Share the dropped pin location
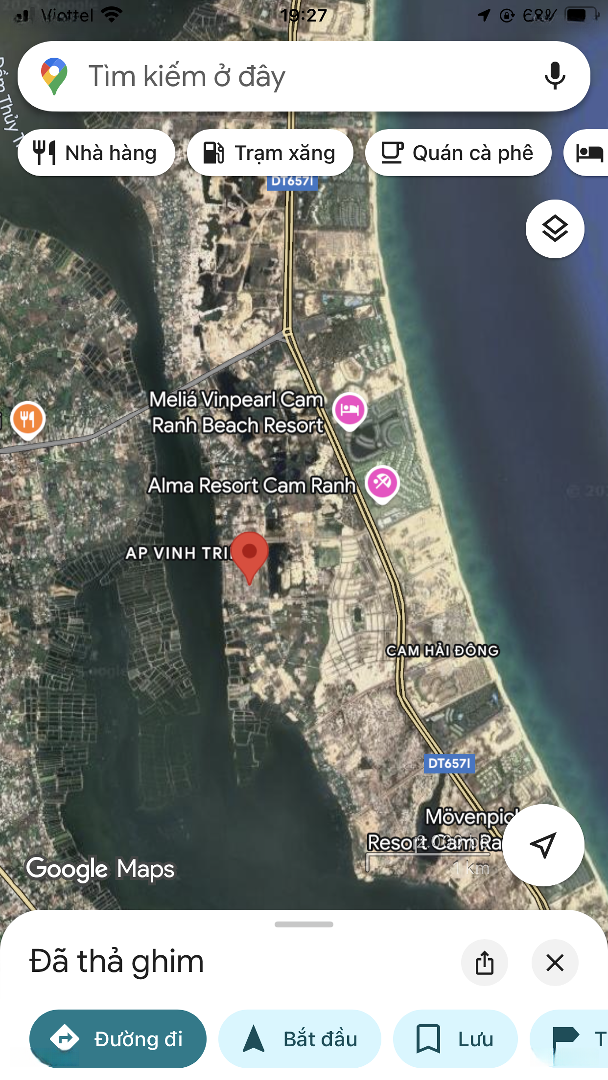The width and height of the screenshot is (608, 1080). 485,963
